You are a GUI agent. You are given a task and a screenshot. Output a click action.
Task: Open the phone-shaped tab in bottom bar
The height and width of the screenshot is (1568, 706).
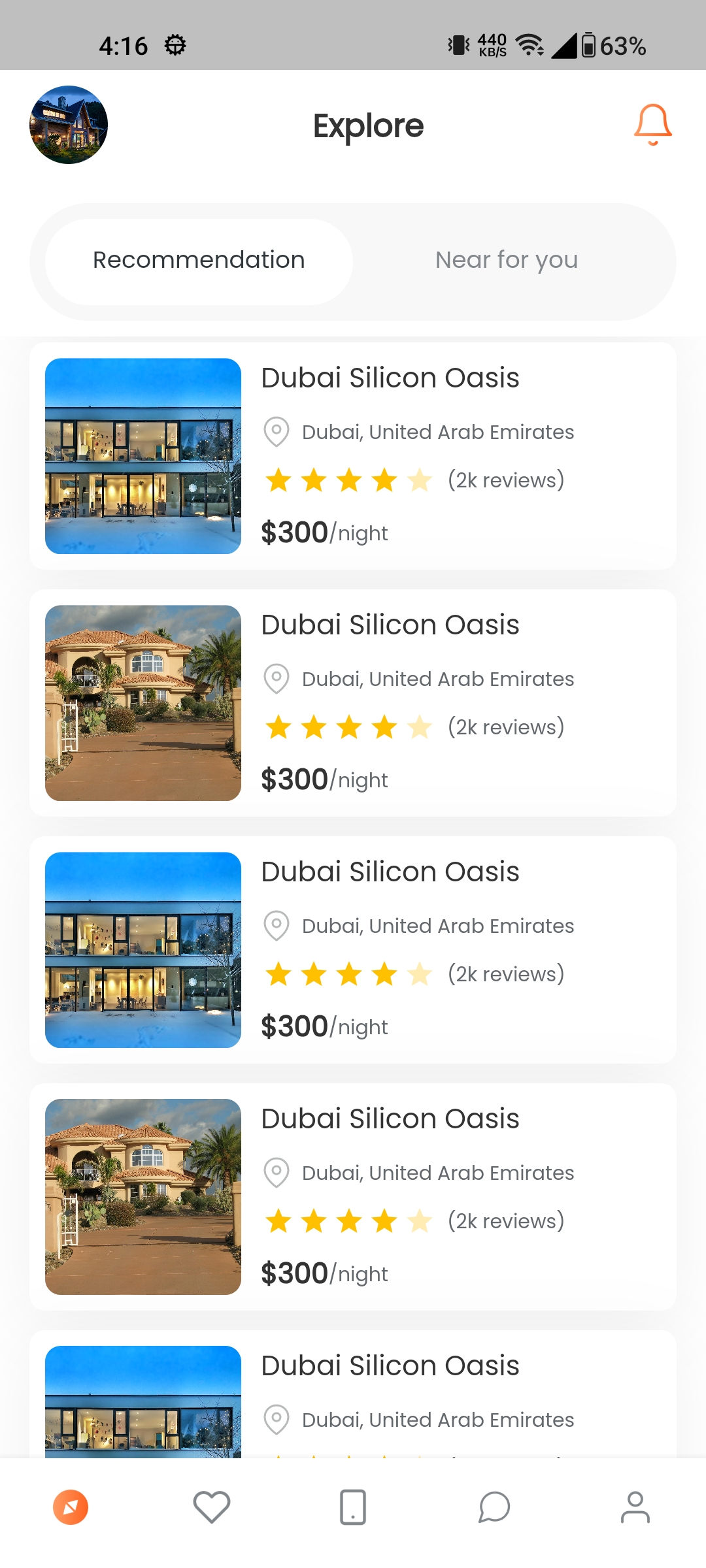click(x=353, y=1507)
